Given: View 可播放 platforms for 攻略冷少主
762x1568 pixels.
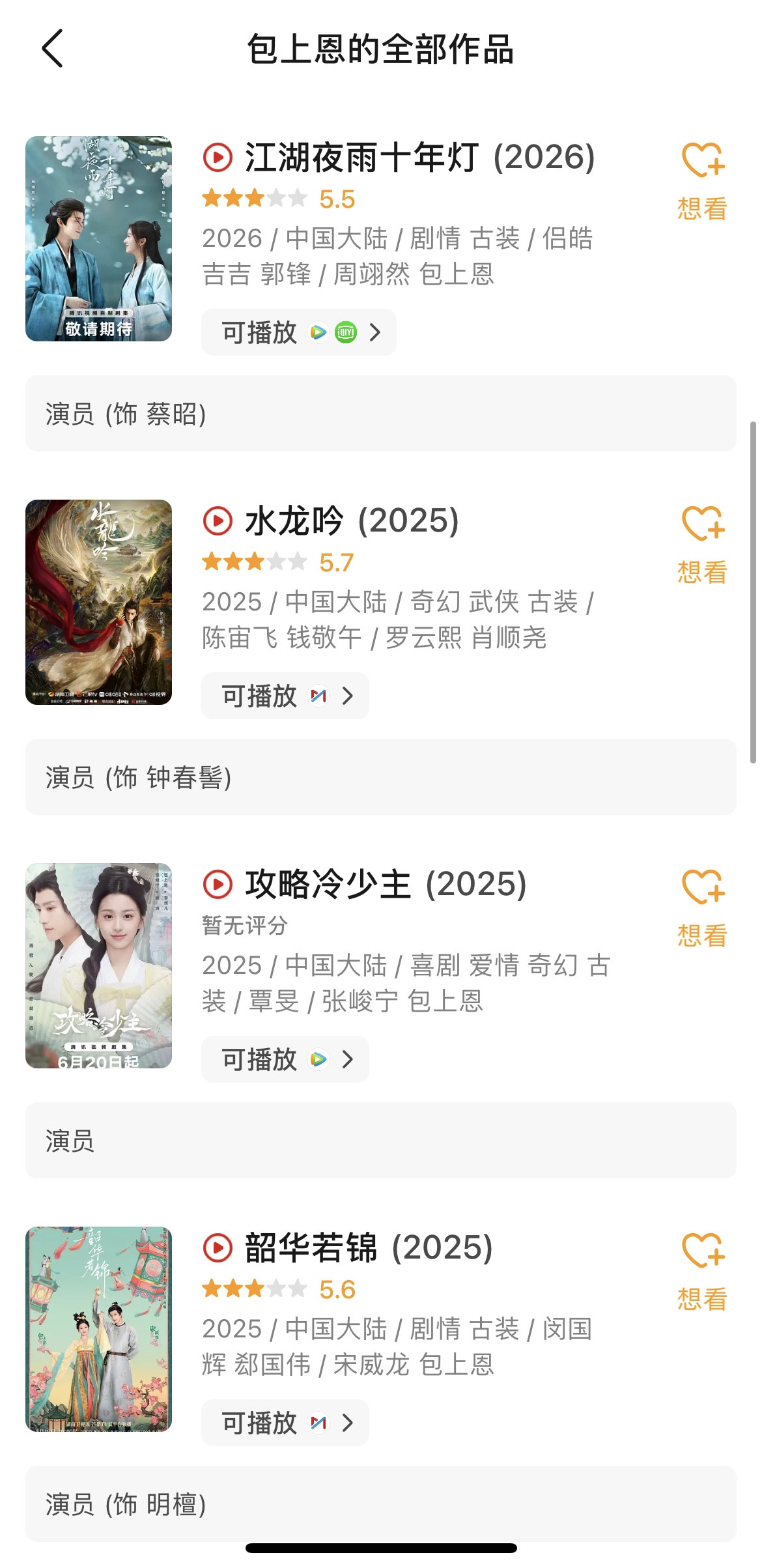Looking at the screenshot, I should [x=285, y=1059].
